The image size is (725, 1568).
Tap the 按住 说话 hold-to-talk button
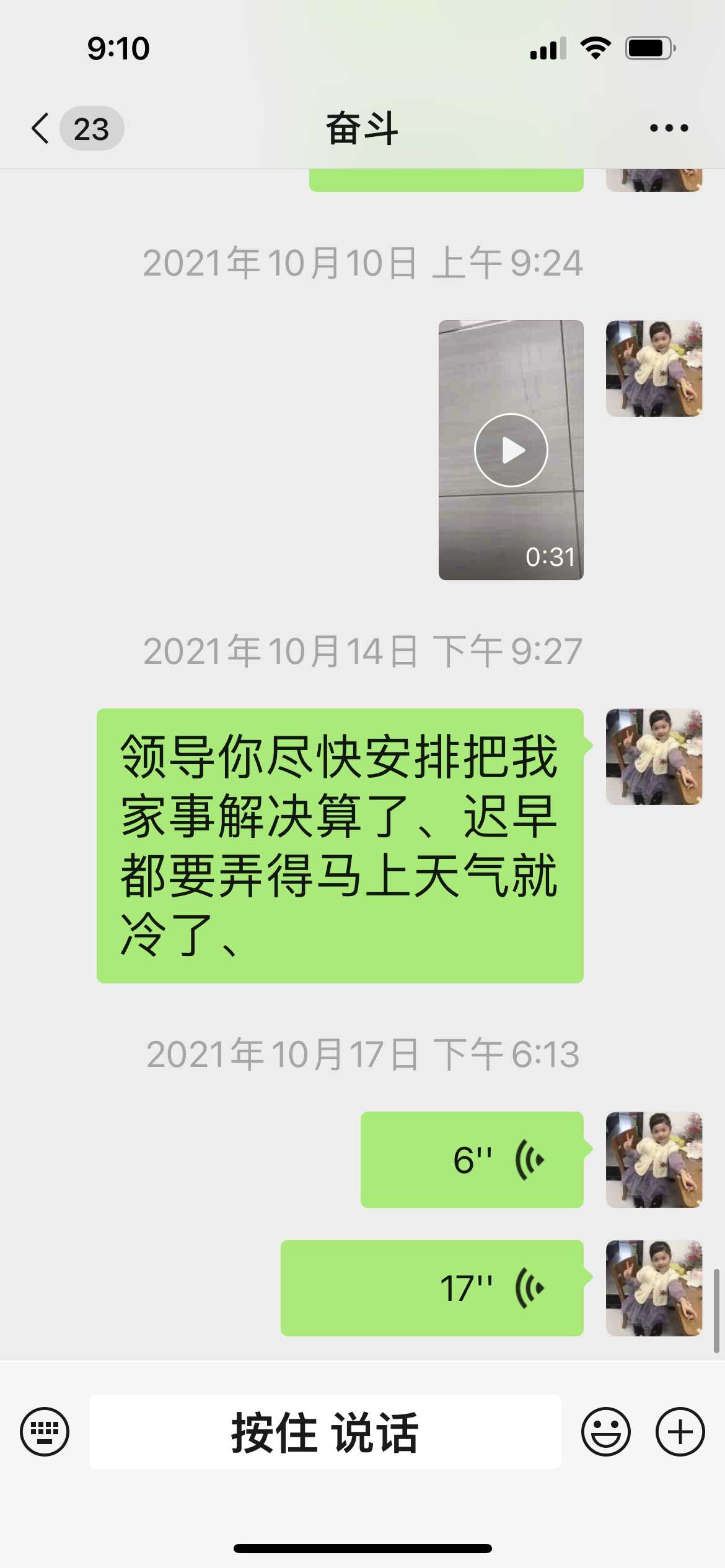[x=325, y=1431]
